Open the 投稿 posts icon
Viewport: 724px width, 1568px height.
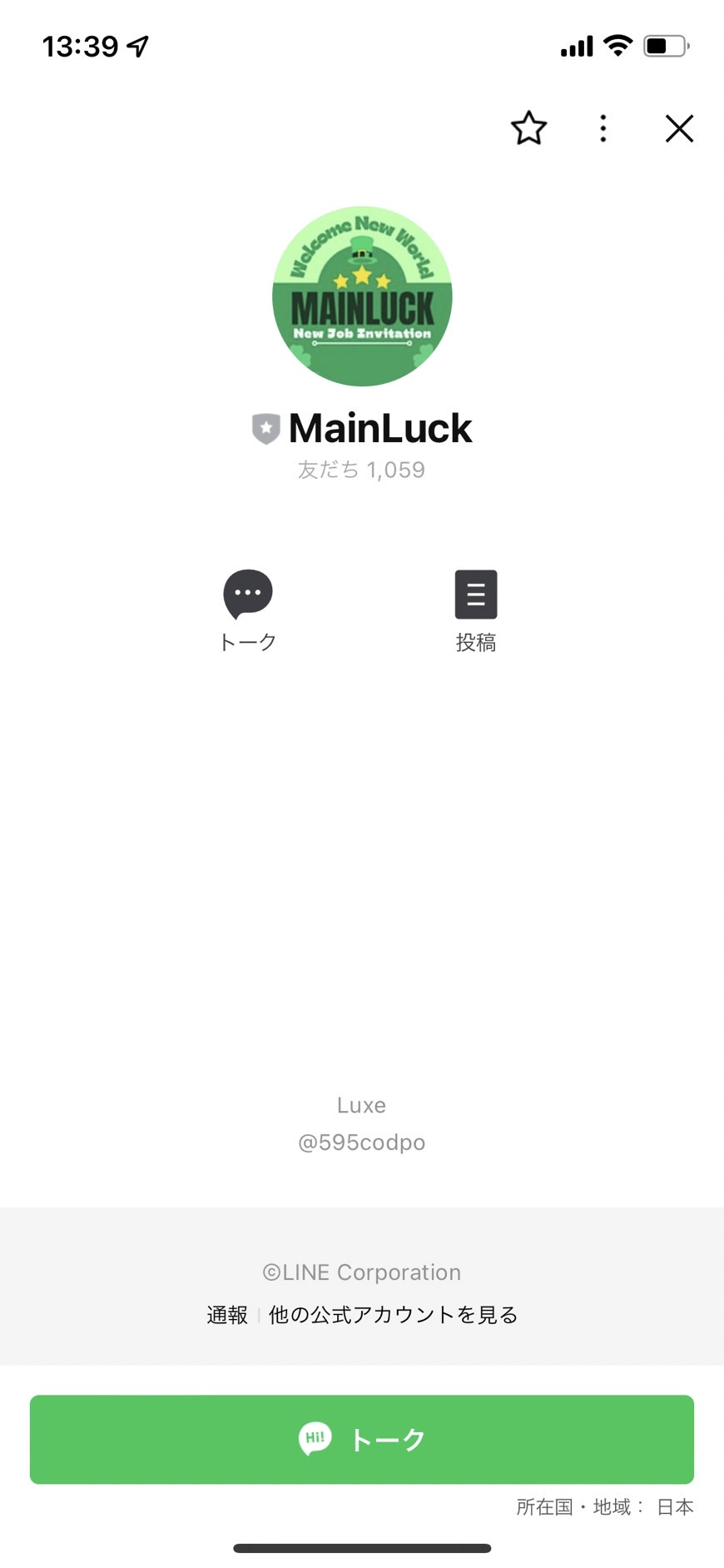click(x=476, y=594)
